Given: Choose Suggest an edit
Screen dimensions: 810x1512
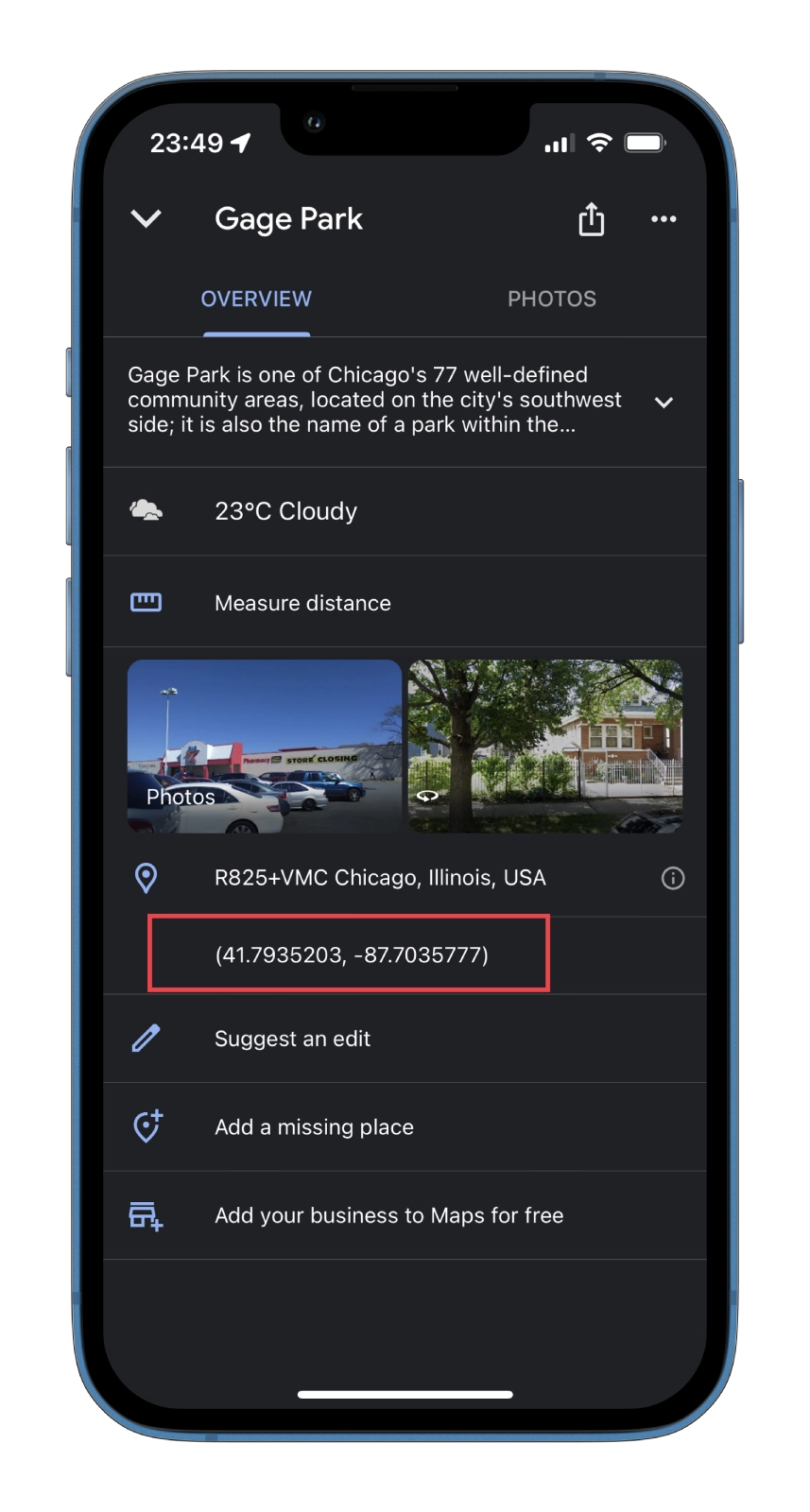Looking at the screenshot, I should (x=292, y=1039).
